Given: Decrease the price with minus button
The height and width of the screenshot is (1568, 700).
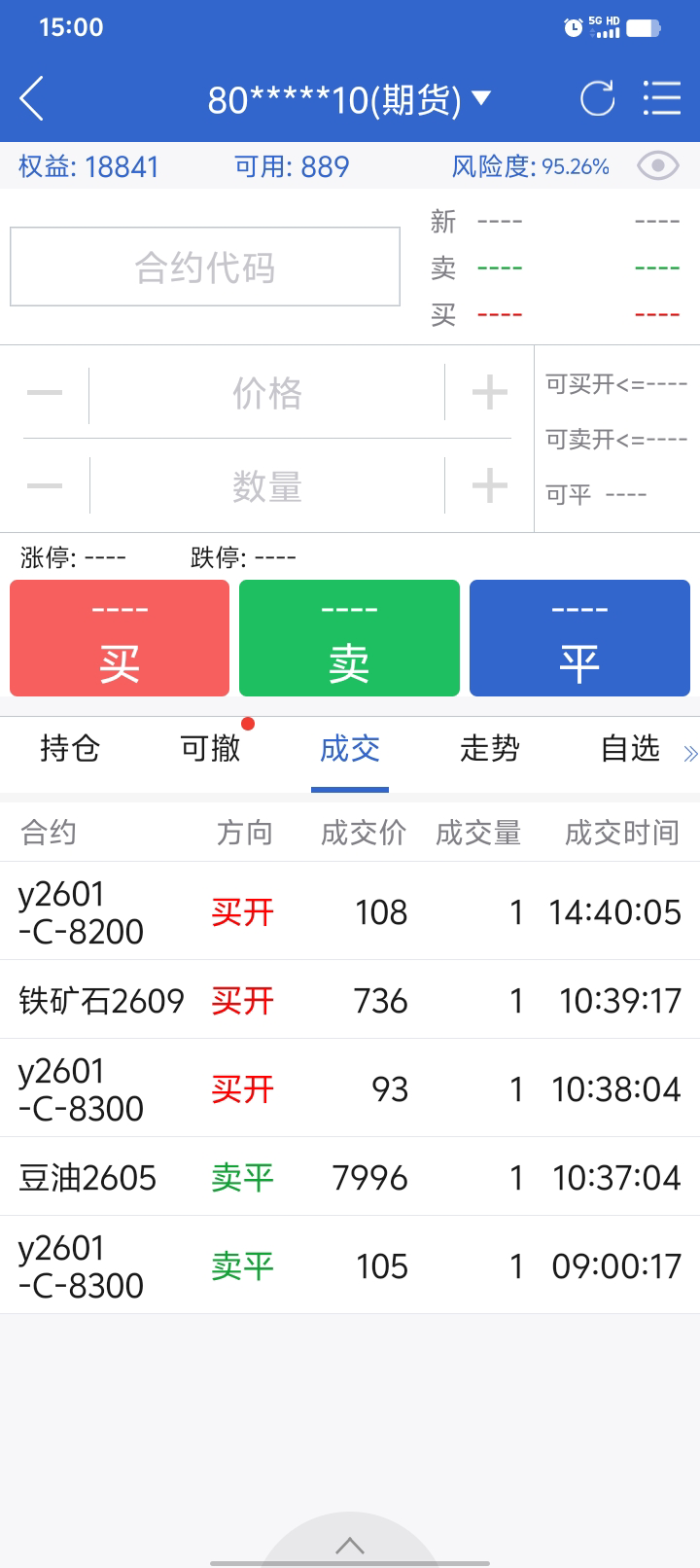Looking at the screenshot, I should (45, 393).
